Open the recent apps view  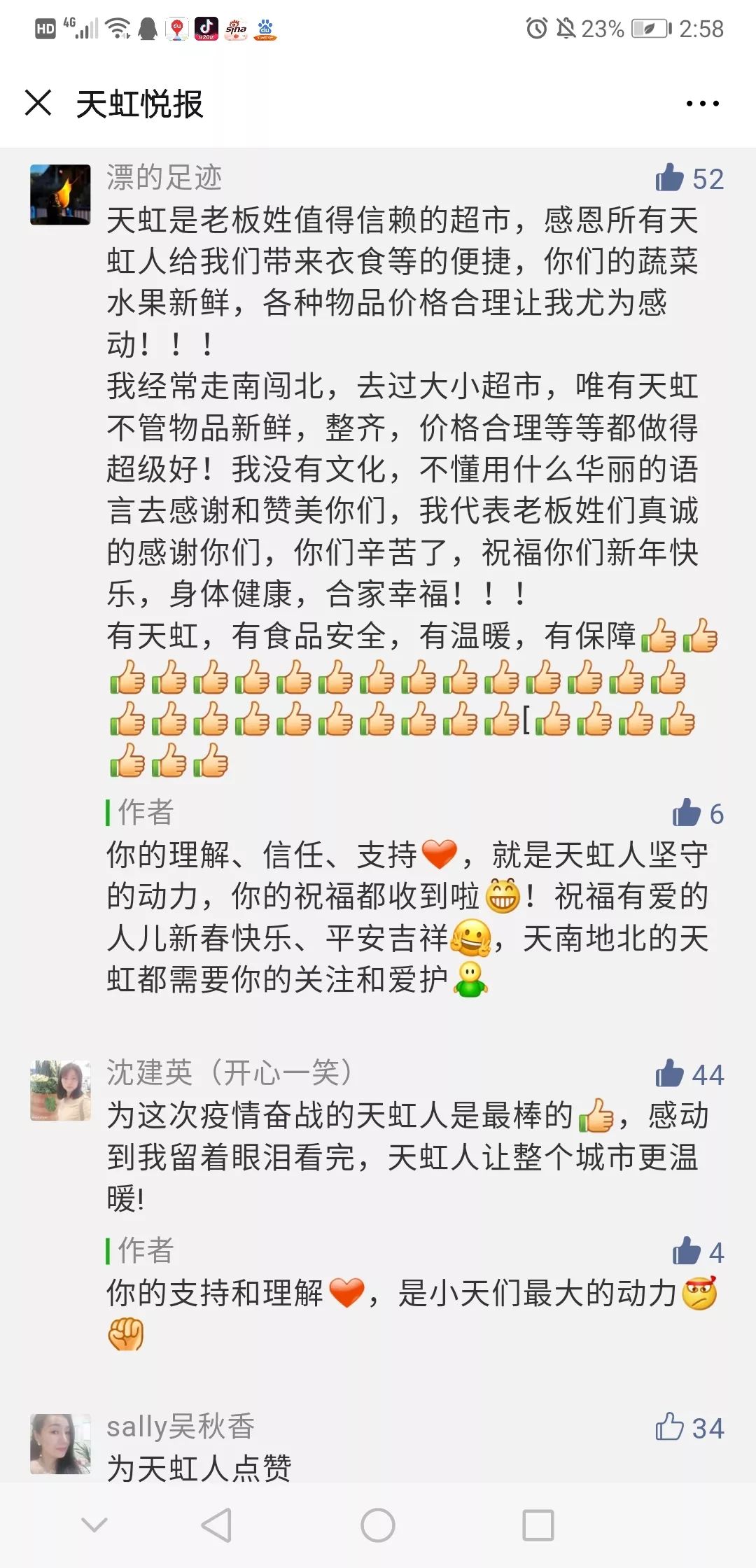(x=538, y=1525)
